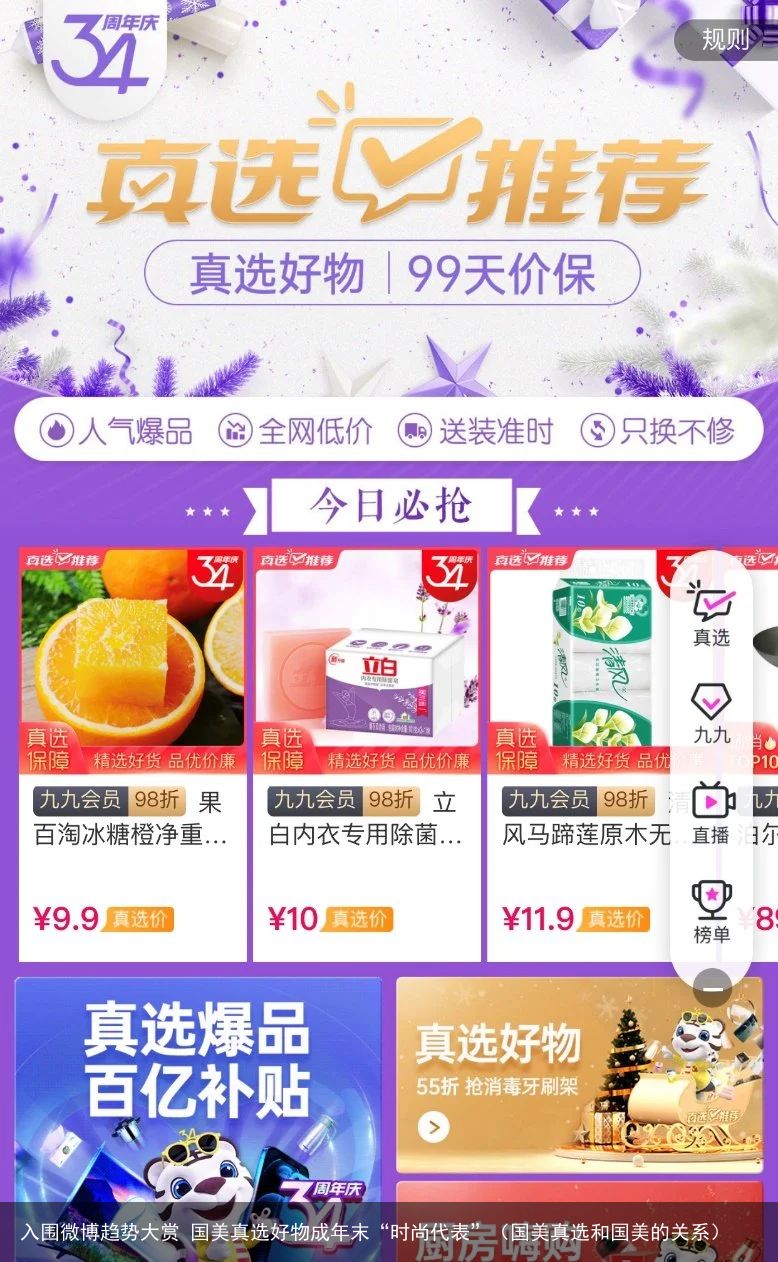Image resolution: width=778 pixels, height=1262 pixels.
Task: Open the 风马蹄莲原木 tissue product card
Action: [x=580, y=754]
